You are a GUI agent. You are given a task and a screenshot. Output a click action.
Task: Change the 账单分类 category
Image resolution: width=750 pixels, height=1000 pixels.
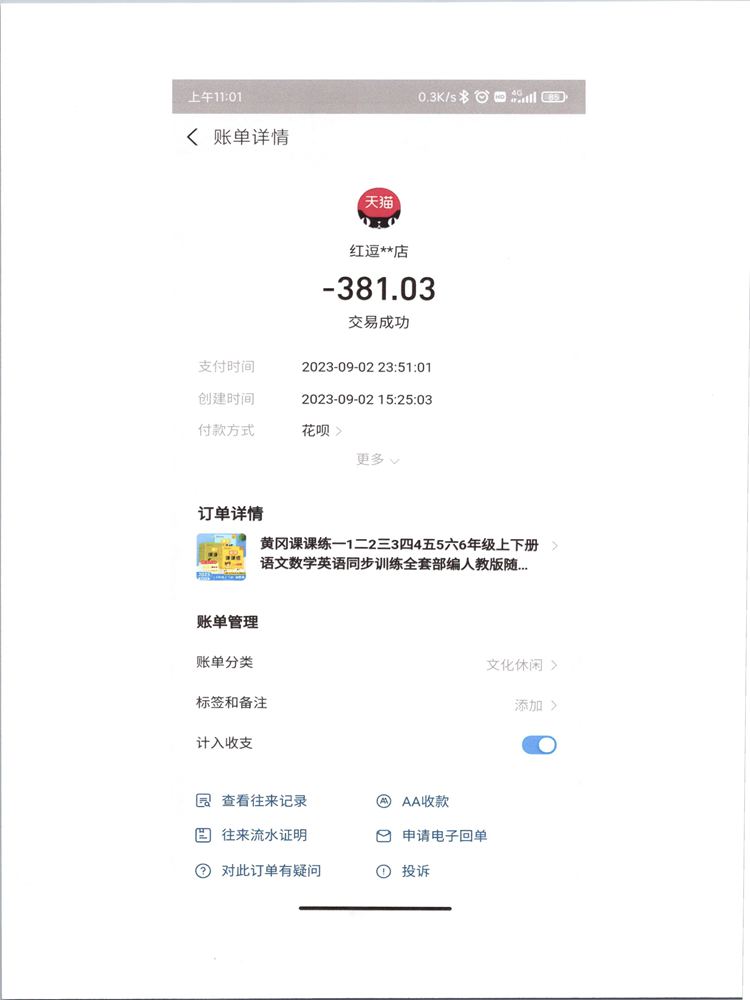coord(521,665)
